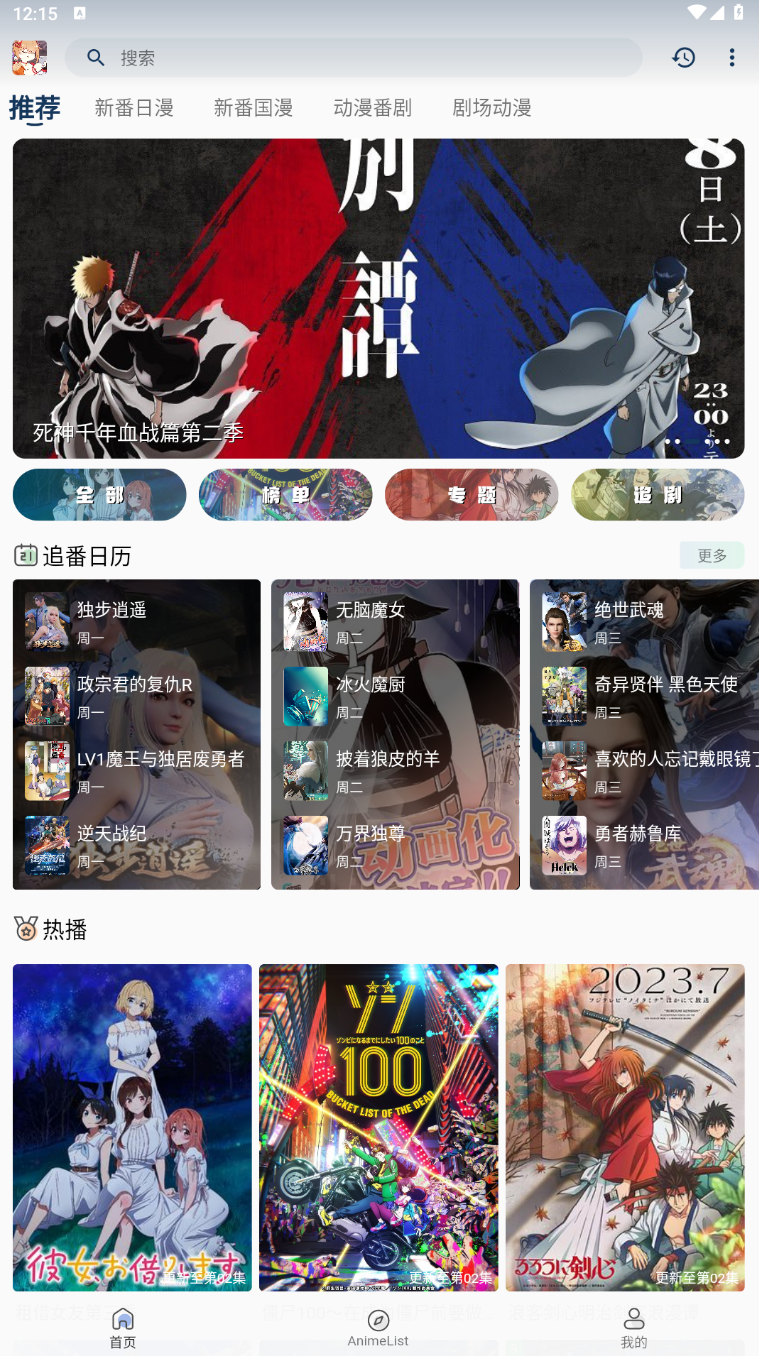Switch to the 我的 tab
This screenshot has width=759, height=1356.
tap(633, 1328)
